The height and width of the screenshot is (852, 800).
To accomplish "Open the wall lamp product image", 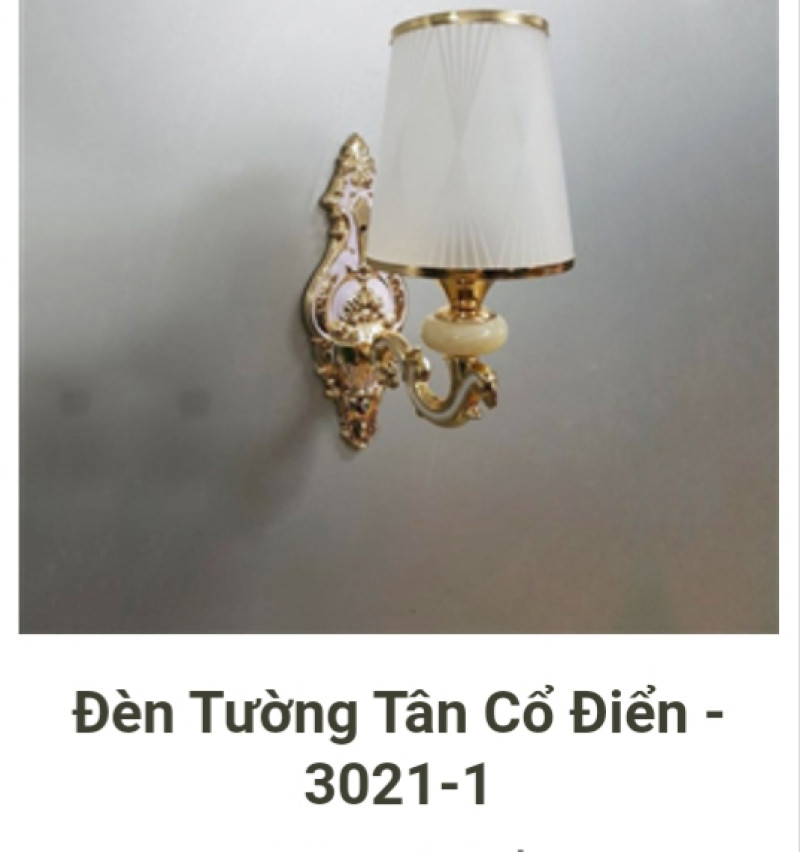I will point(399,316).
